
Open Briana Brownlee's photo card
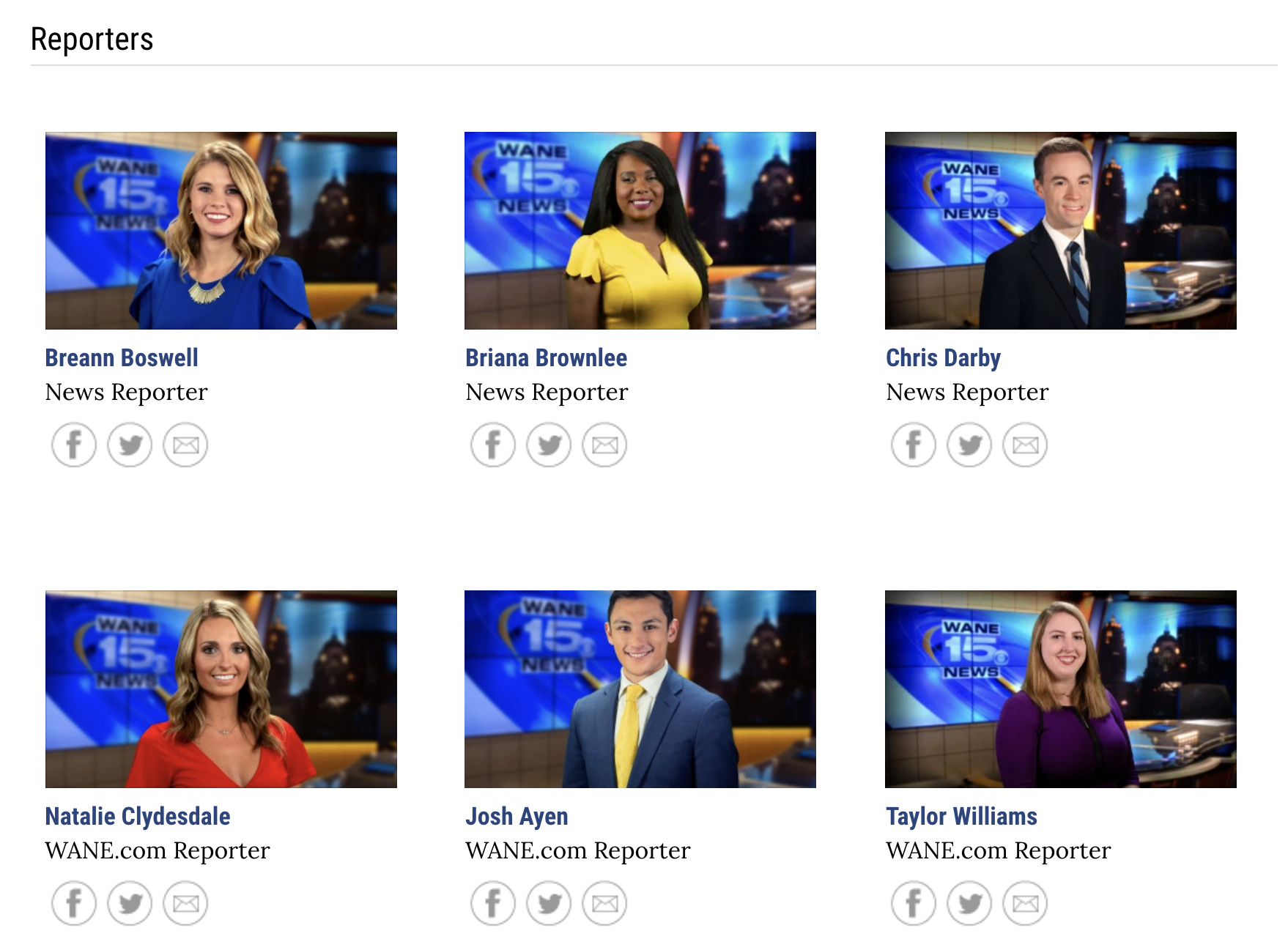640,231
